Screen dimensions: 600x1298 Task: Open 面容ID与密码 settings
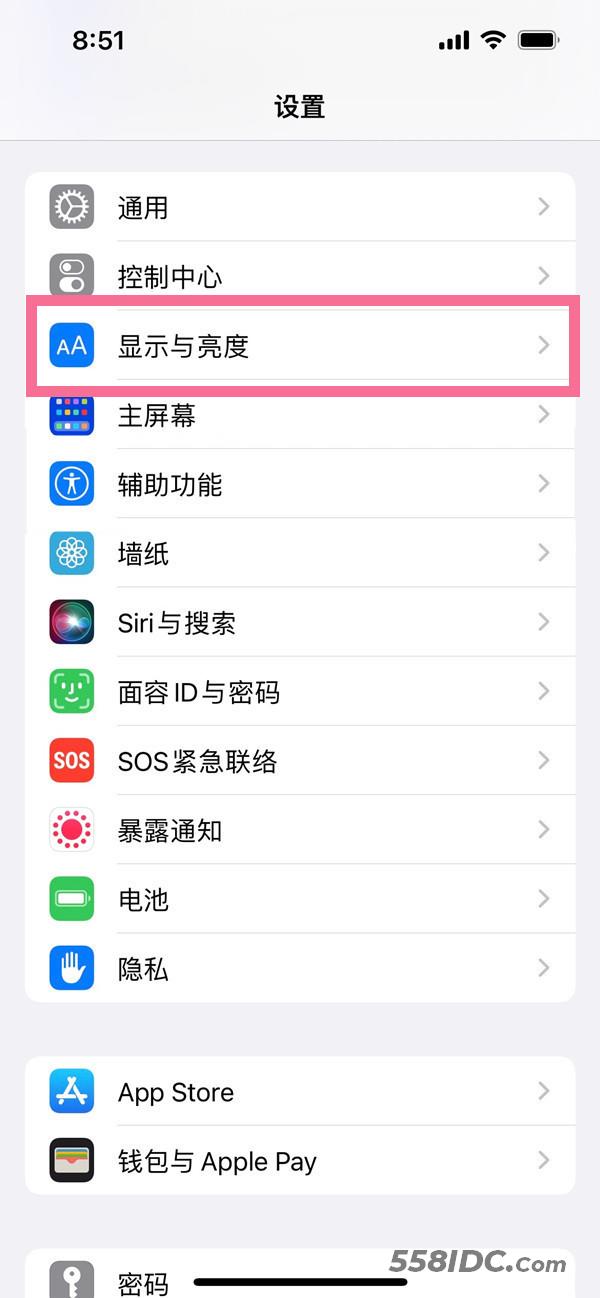(x=300, y=692)
